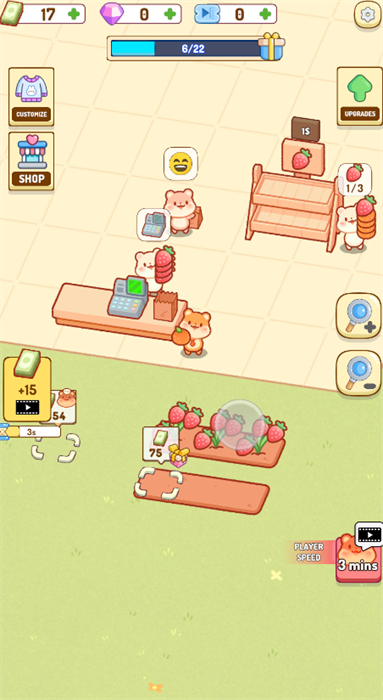The width and height of the screenshot is (383, 700).
Task: Zoom in with the magnifier plus
Action: click(358, 316)
